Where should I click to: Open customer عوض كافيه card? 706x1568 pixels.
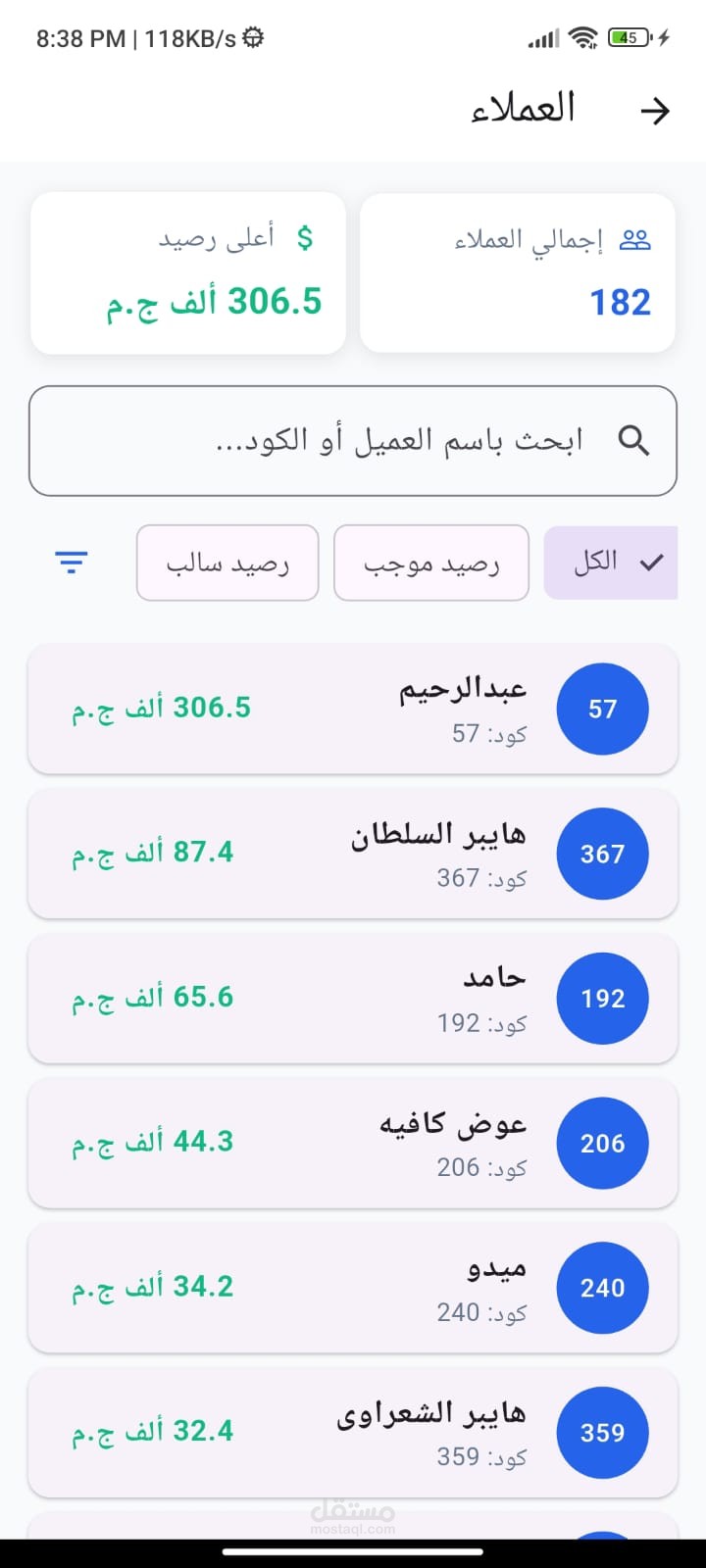[x=353, y=1143]
